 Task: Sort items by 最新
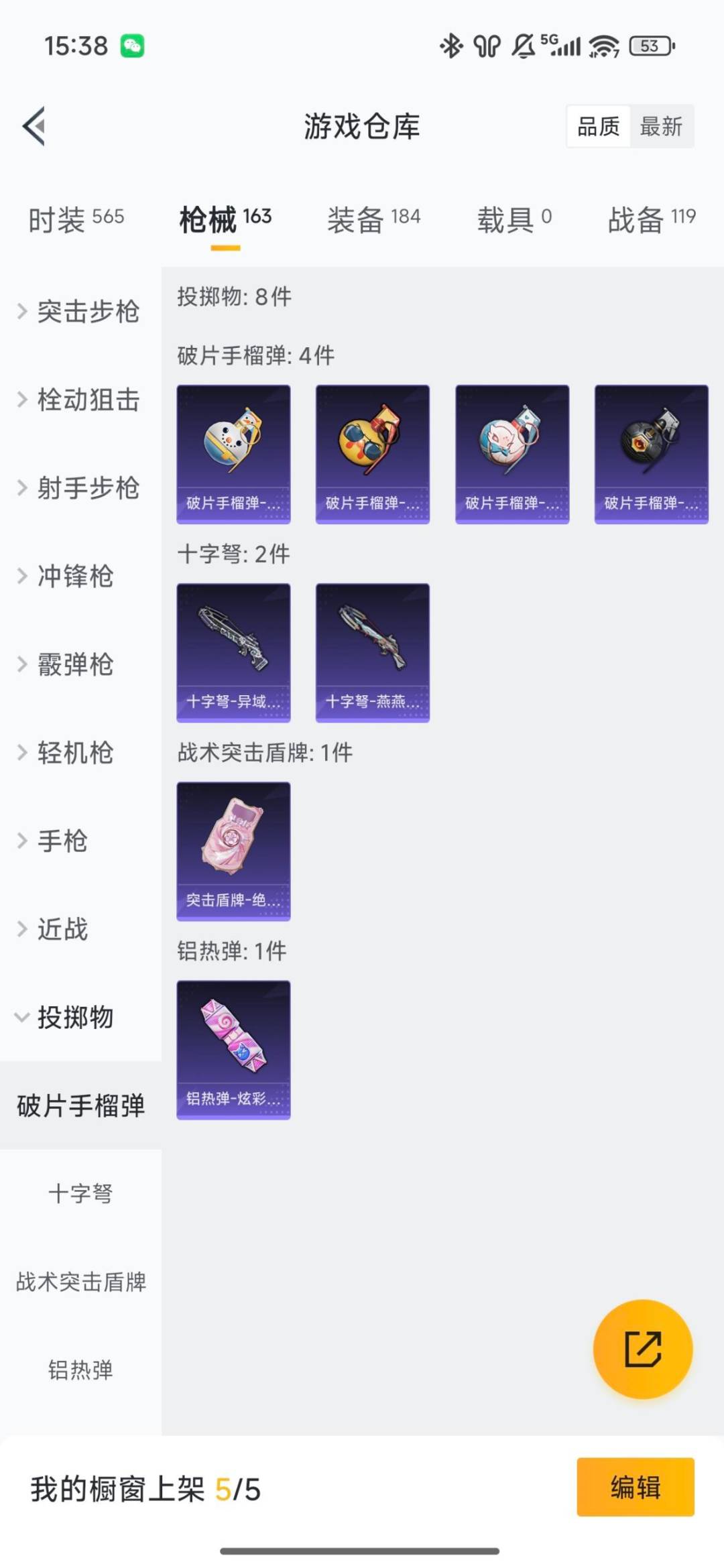(661, 126)
